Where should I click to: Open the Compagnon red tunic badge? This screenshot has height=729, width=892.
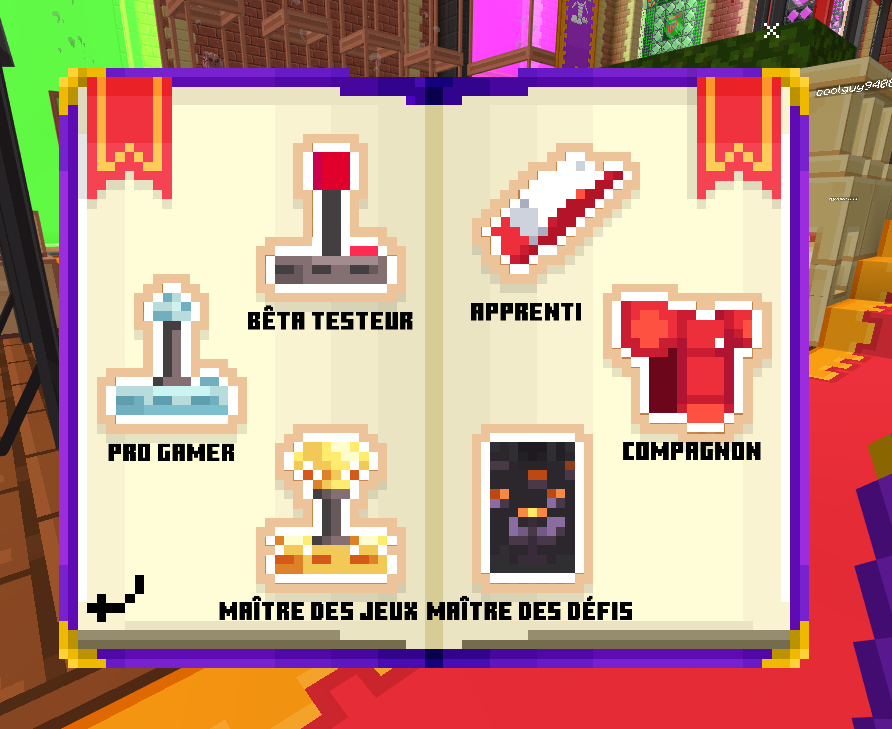[687, 362]
